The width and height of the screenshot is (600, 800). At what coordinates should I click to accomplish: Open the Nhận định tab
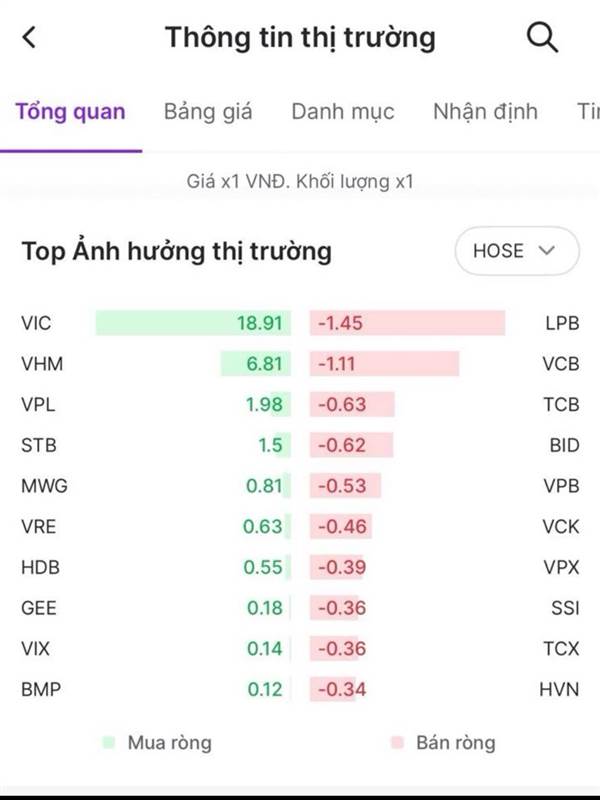485,112
